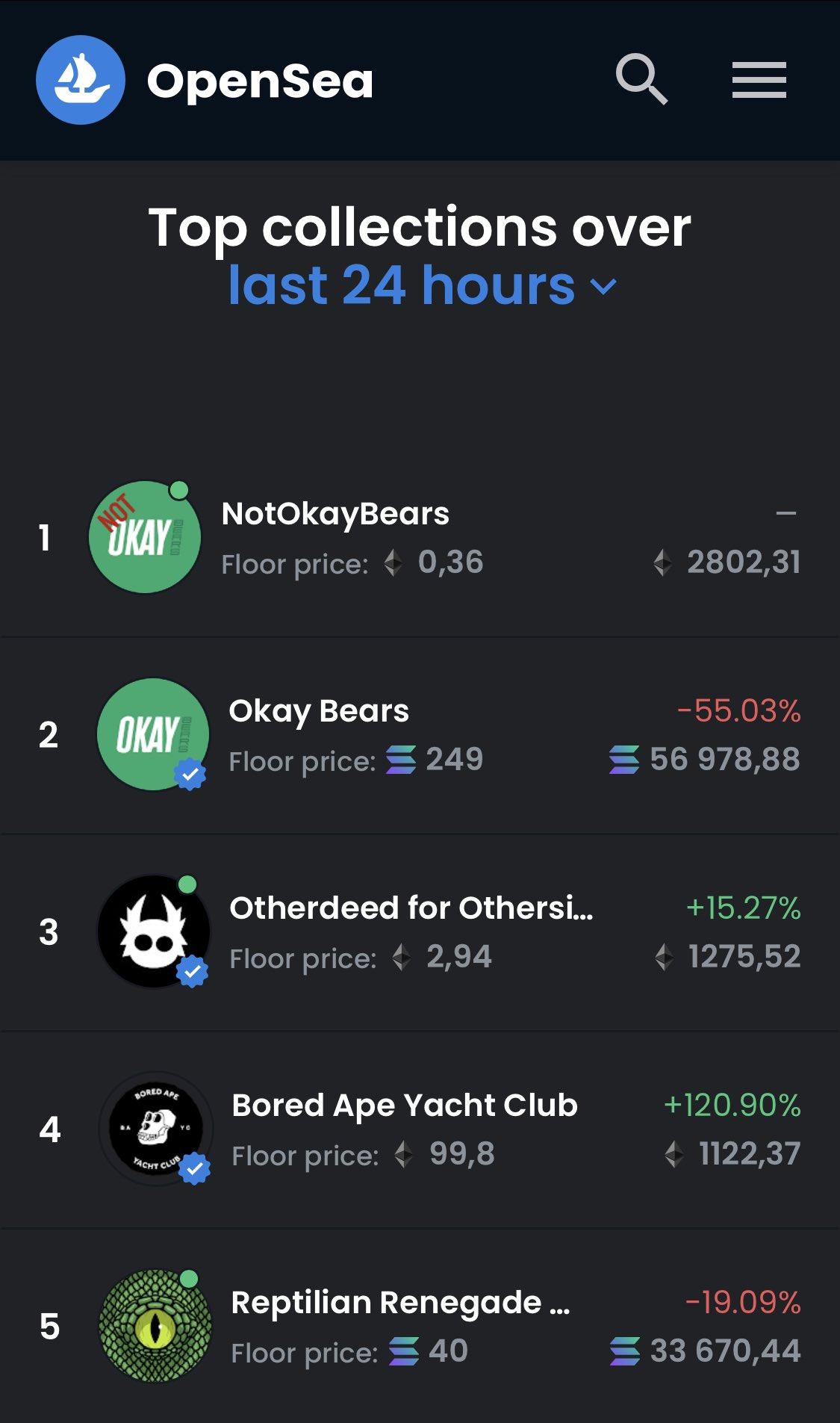Open the Okay Bears collection

point(319,712)
